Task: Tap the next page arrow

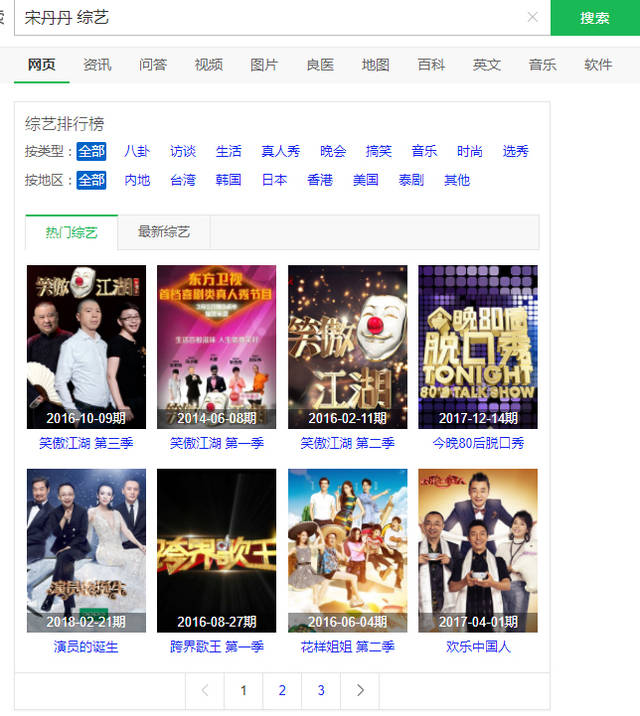Action: point(360,690)
